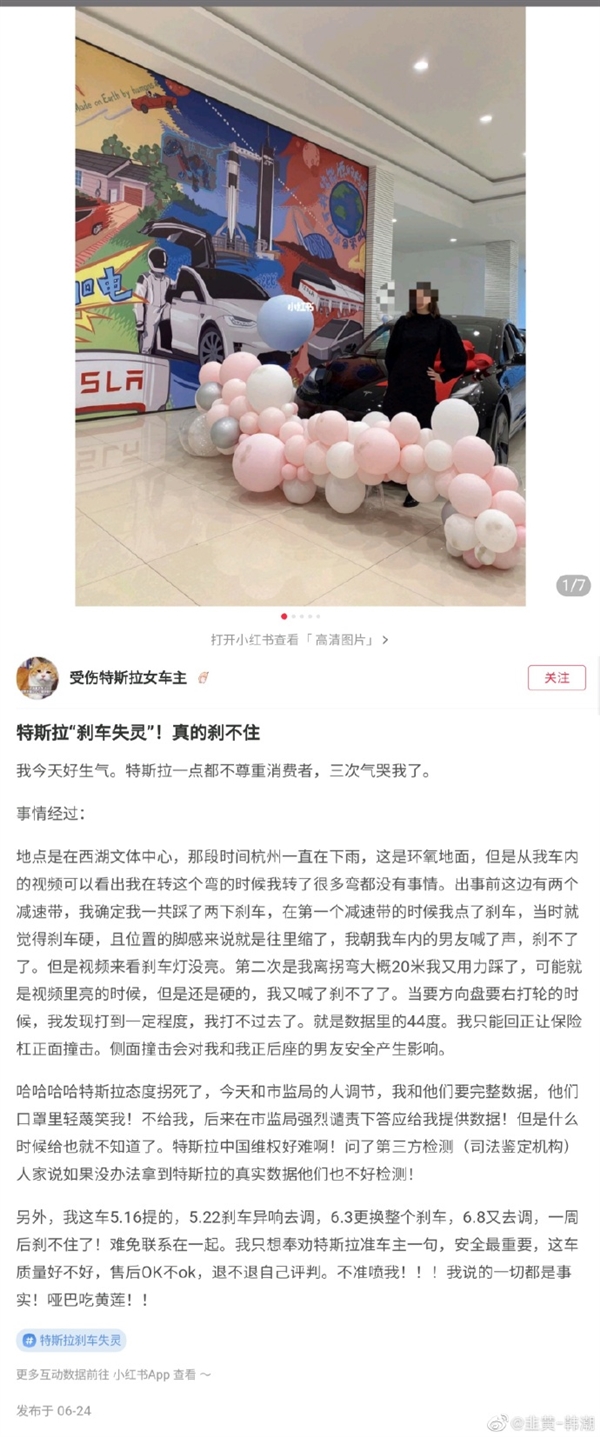This screenshot has height=1437, width=600.
Task: Open the #特斯拉刹车失灵 hashtag chip
Action: coord(71,1340)
